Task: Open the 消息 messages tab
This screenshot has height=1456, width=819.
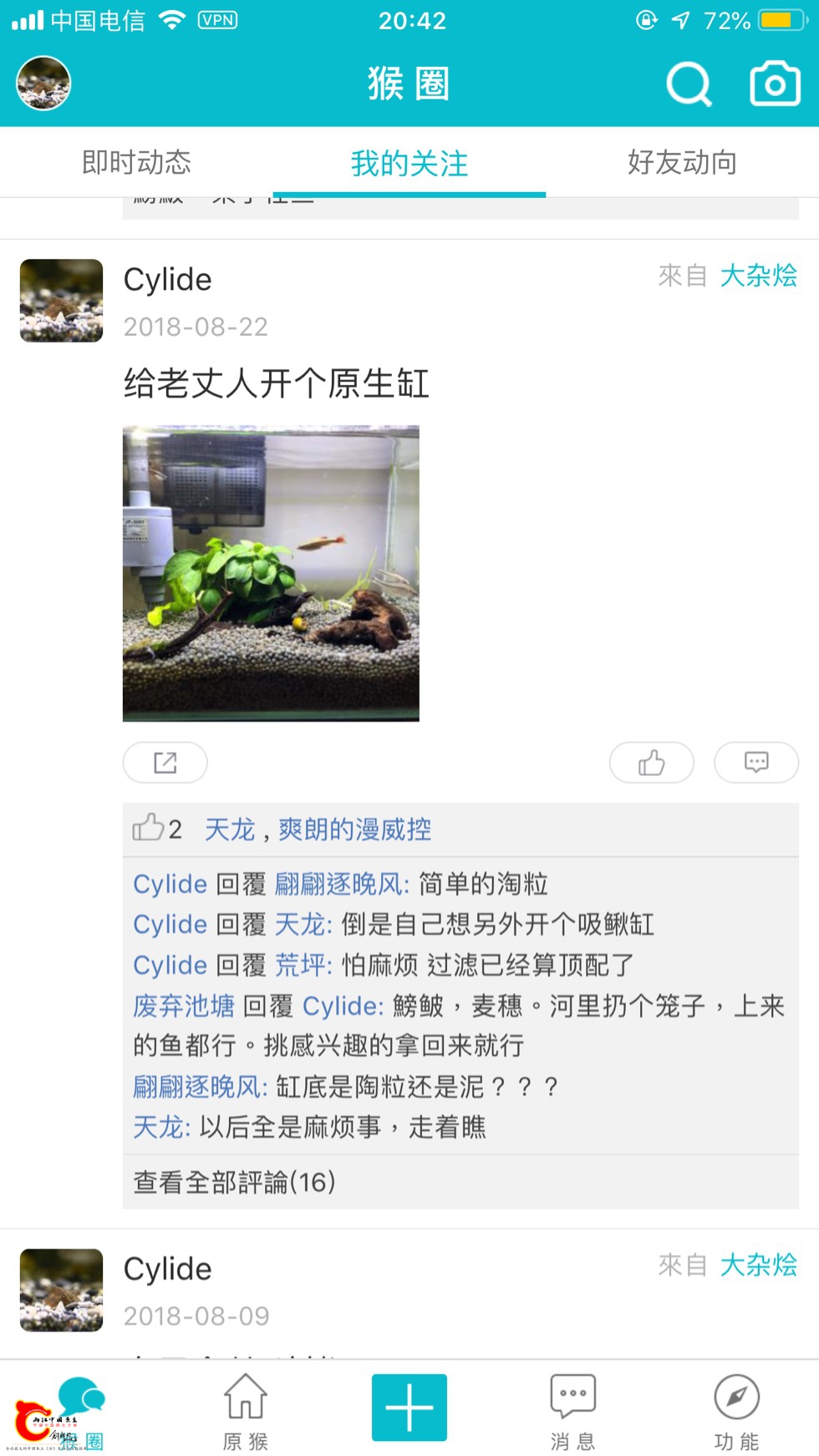Action: pyautogui.click(x=572, y=1411)
